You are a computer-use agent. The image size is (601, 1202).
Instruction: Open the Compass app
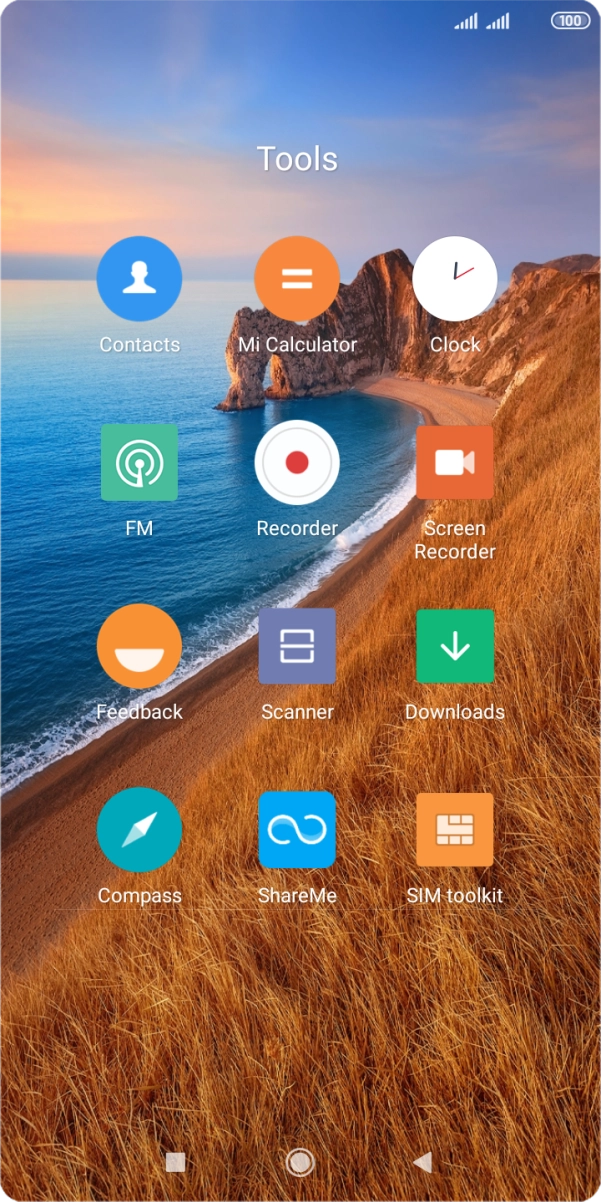(139, 830)
